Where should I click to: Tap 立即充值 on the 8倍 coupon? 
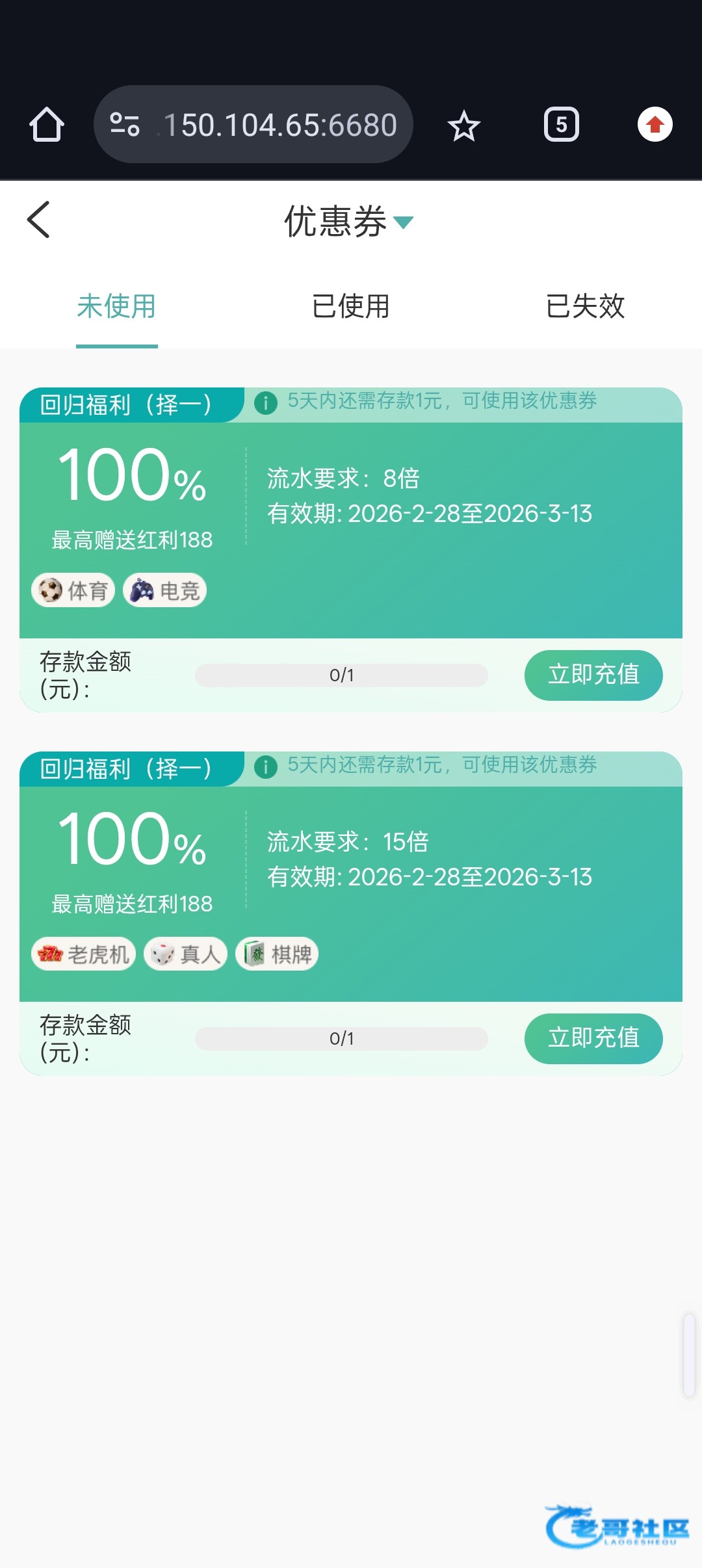tap(593, 675)
